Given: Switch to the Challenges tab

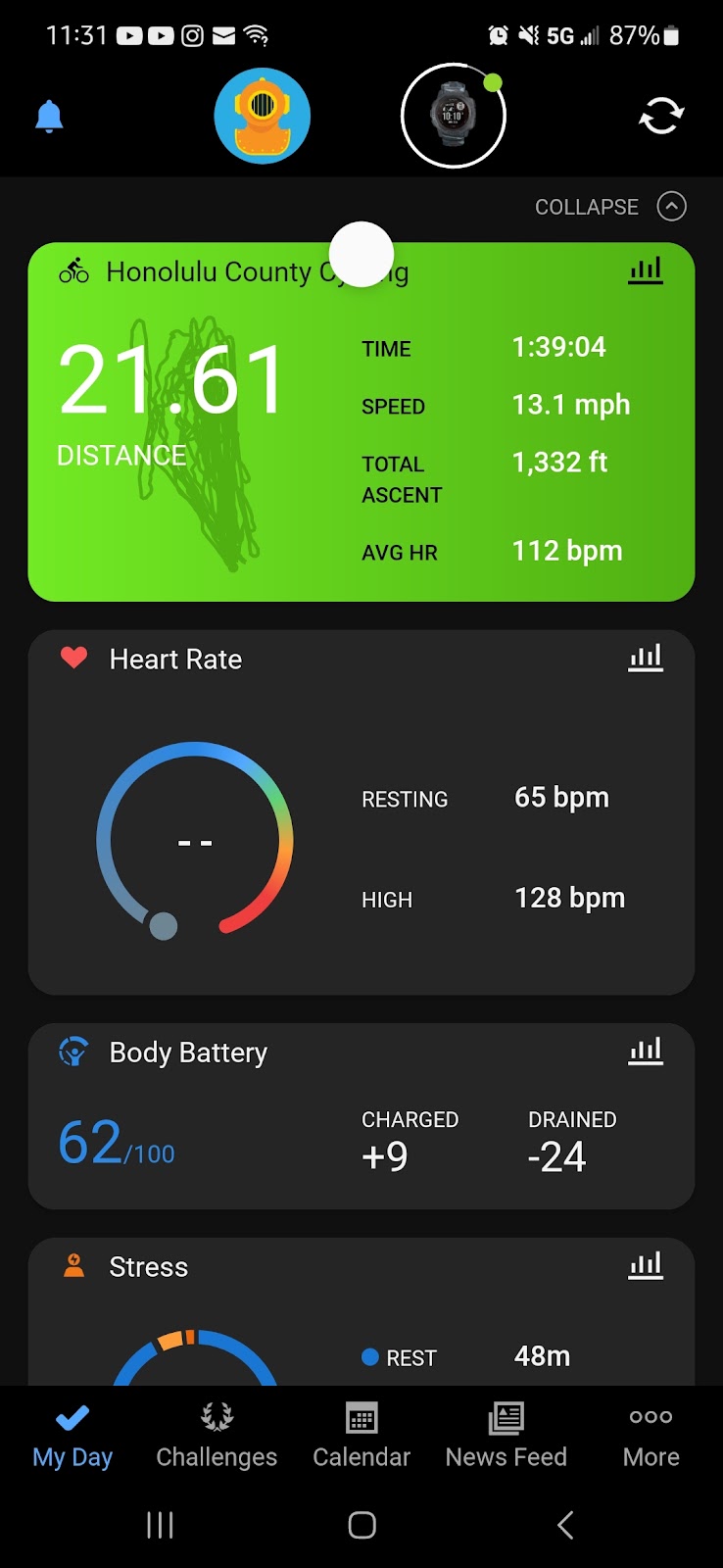Looking at the screenshot, I should pyautogui.click(x=217, y=1436).
